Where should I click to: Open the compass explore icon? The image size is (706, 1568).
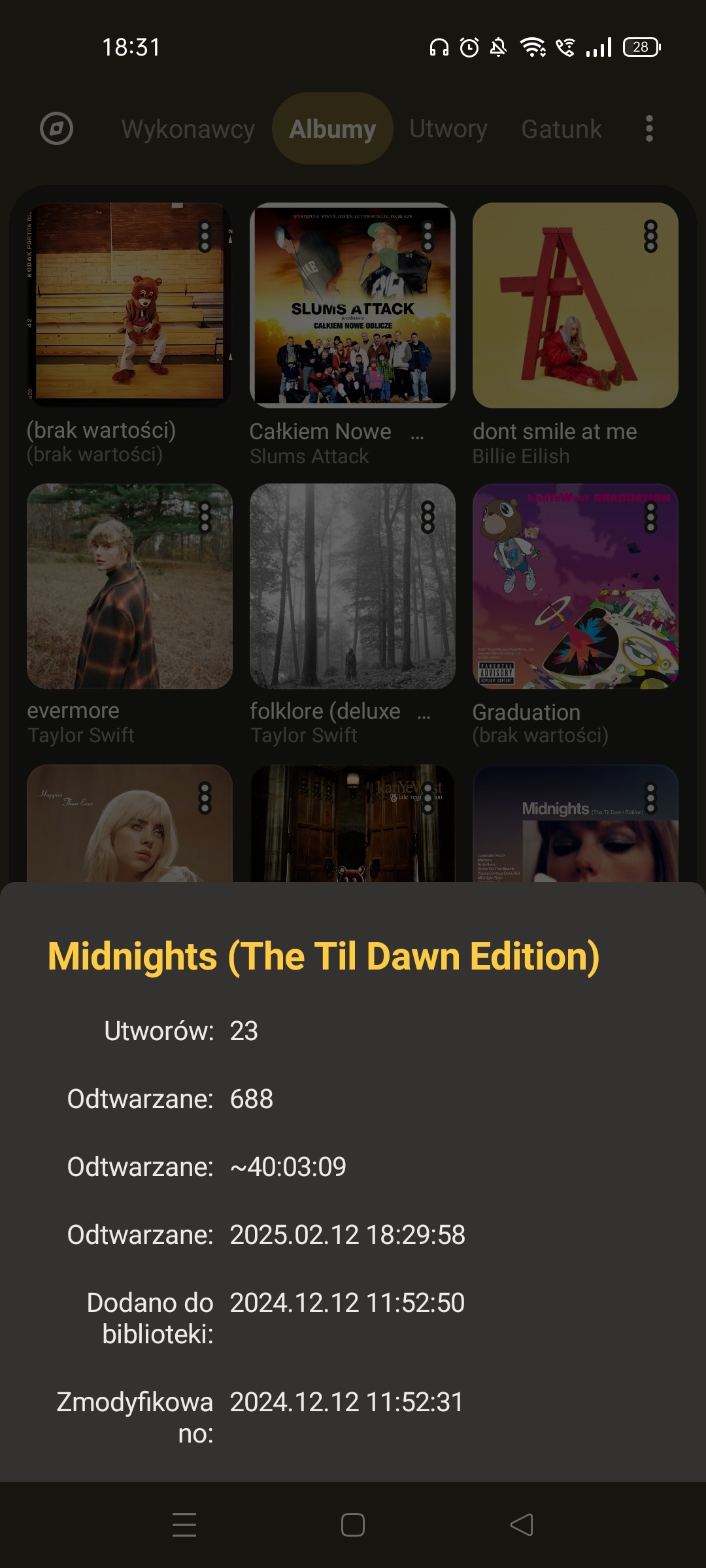(56, 129)
